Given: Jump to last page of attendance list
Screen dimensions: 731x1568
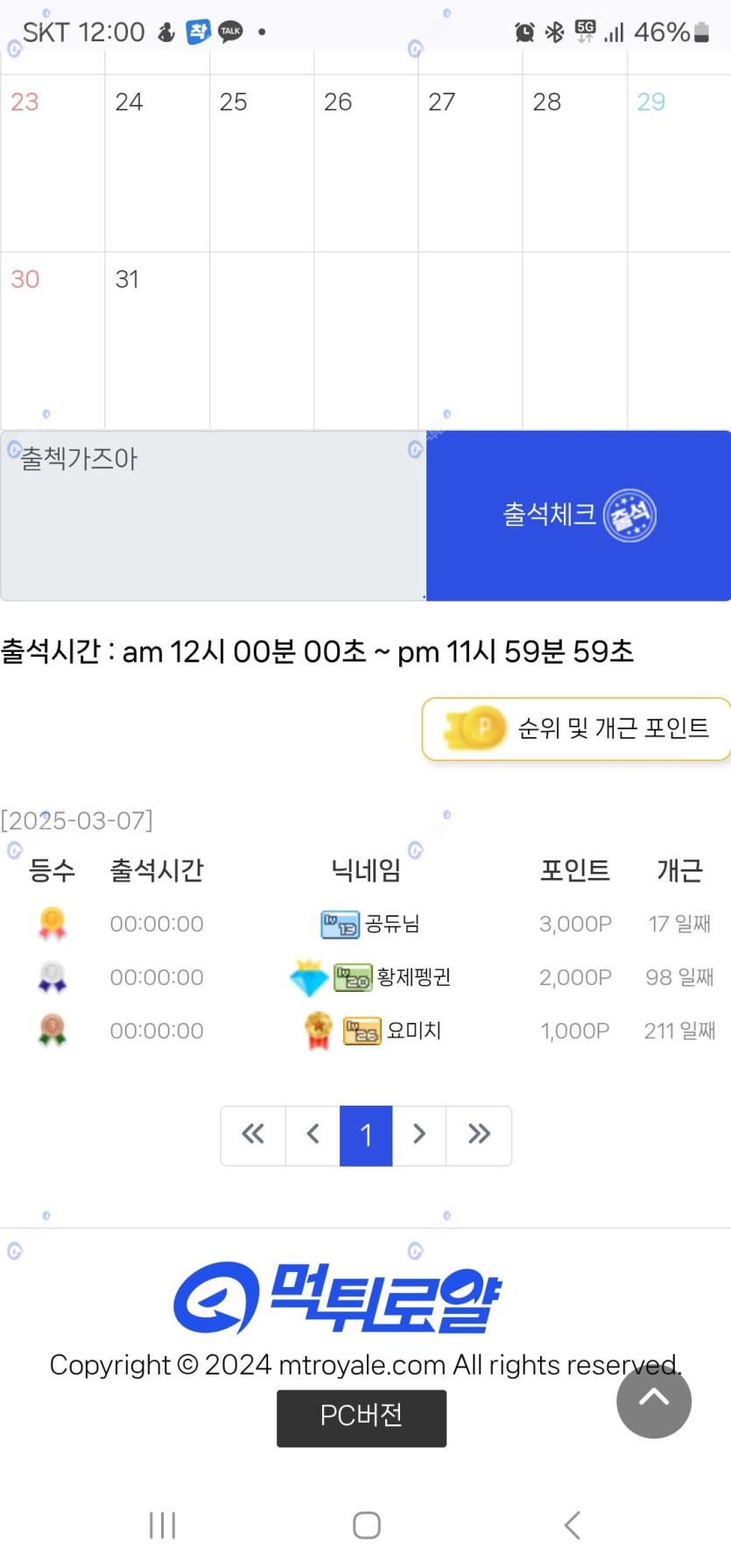Looking at the screenshot, I should 479,1136.
